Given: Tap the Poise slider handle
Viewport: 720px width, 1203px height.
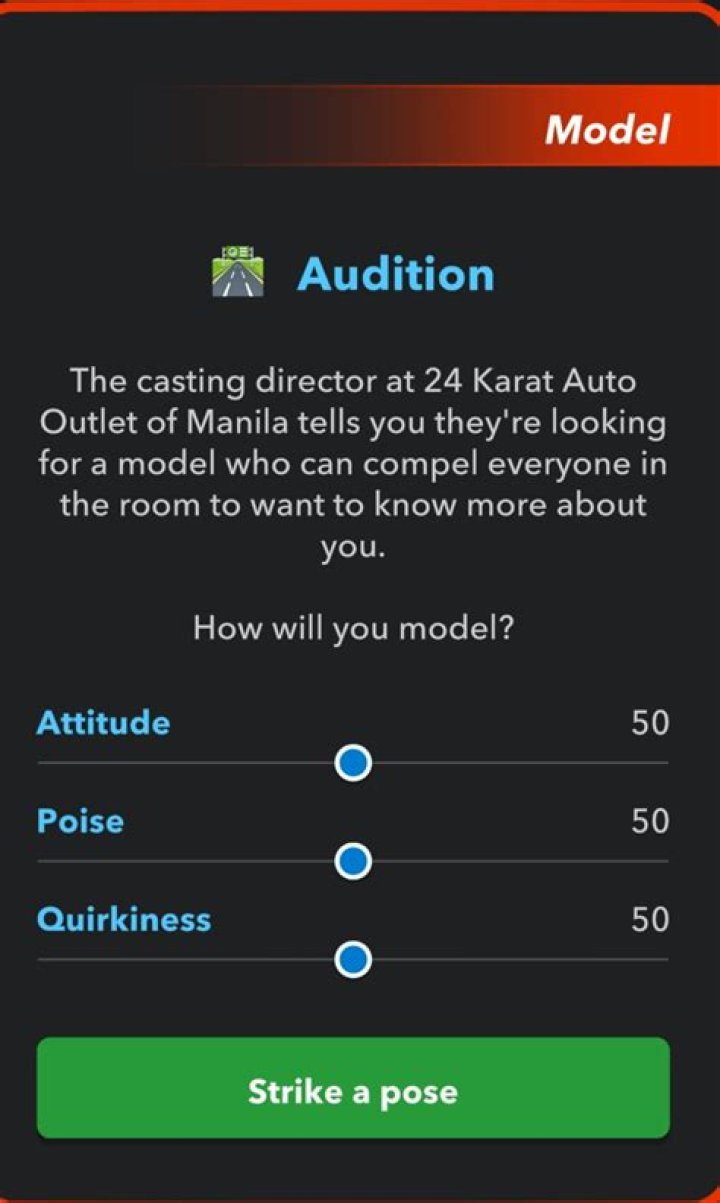Looking at the screenshot, I should point(353,862).
